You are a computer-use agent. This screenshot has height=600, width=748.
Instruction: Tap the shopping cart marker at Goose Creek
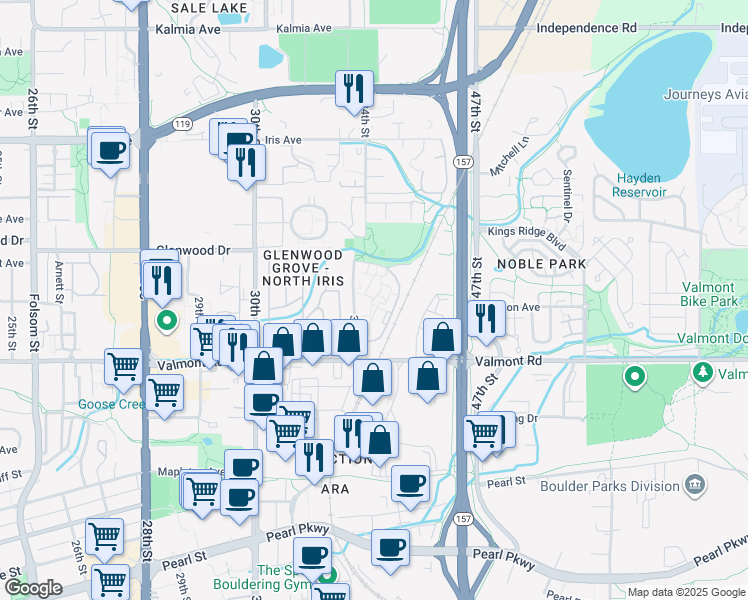point(164,396)
